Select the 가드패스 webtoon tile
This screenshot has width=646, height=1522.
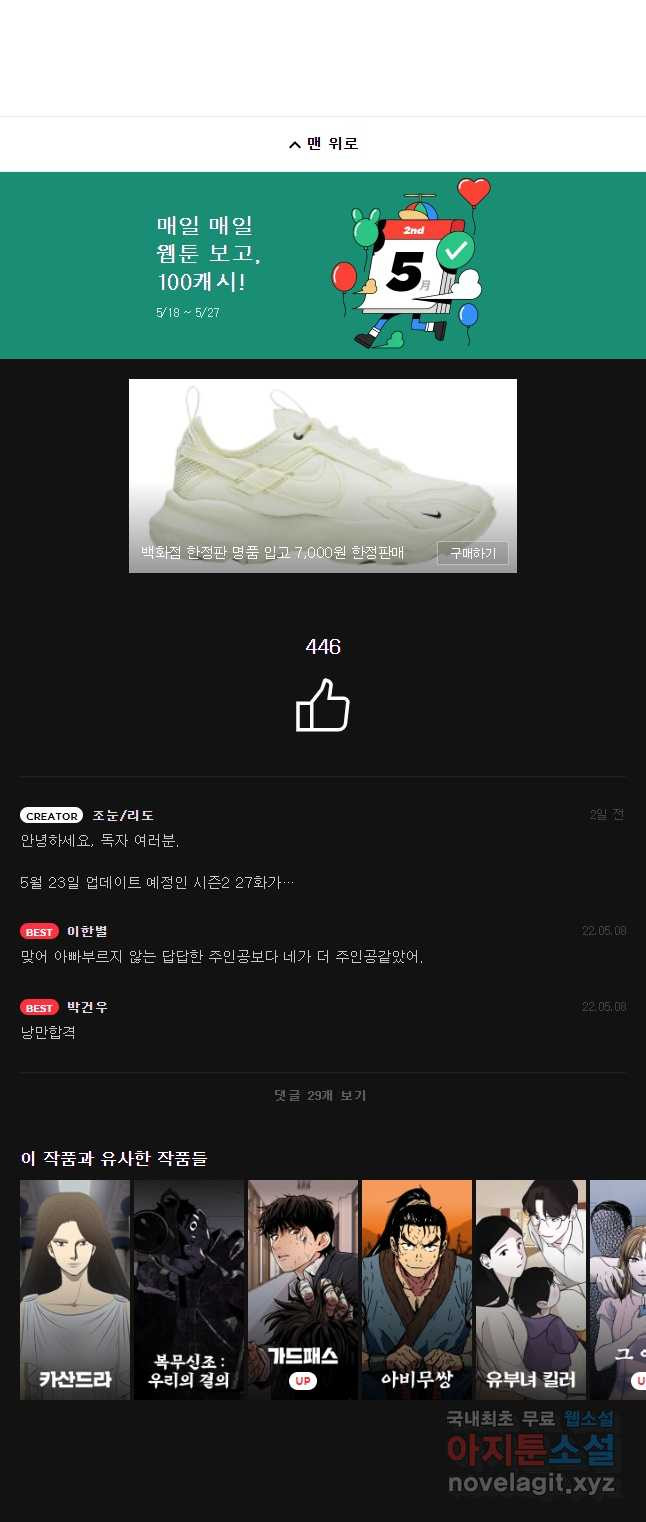coord(303,1289)
